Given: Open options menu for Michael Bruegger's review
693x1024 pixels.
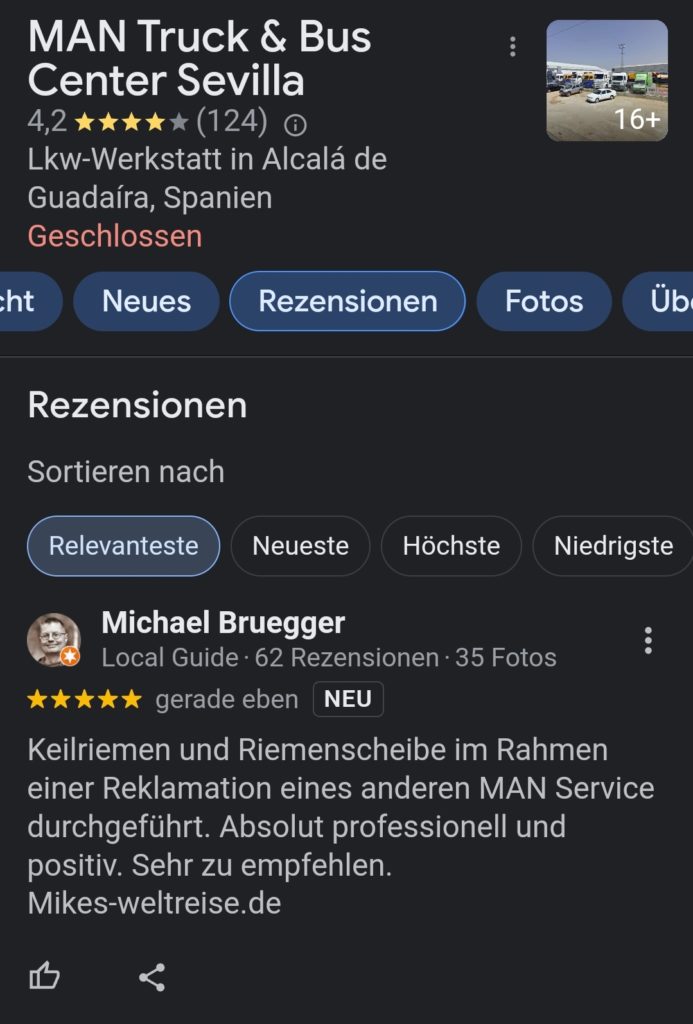Looking at the screenshot, I should pyautogui.click(x=648, y=640).
